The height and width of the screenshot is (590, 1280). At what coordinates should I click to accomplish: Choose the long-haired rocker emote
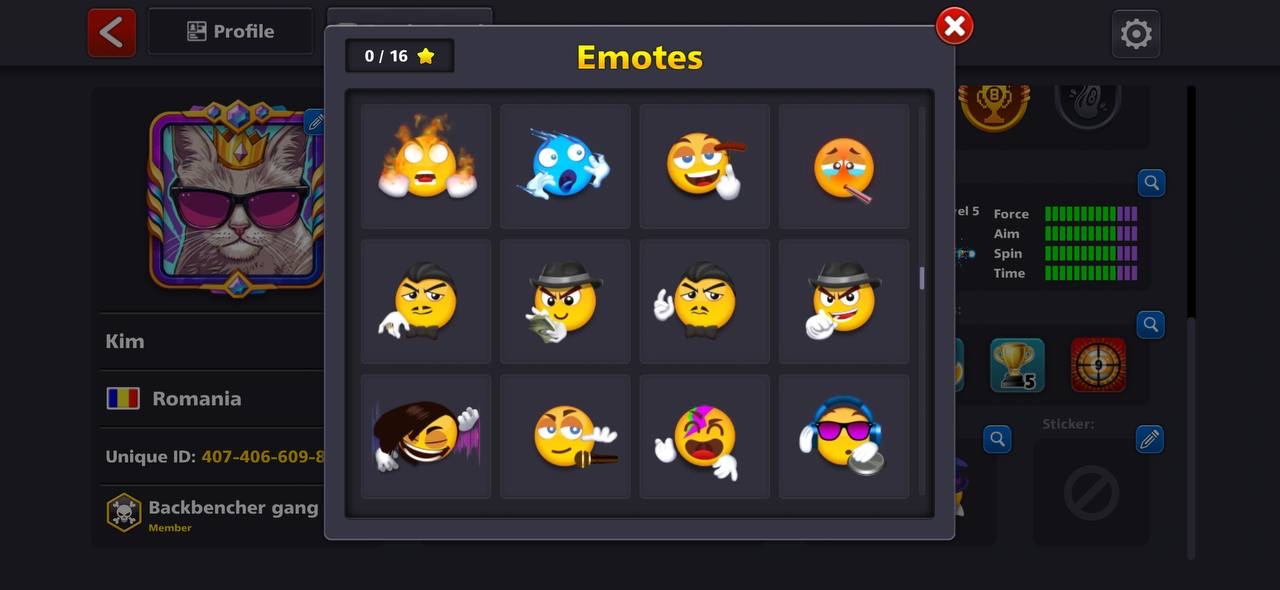426,436
